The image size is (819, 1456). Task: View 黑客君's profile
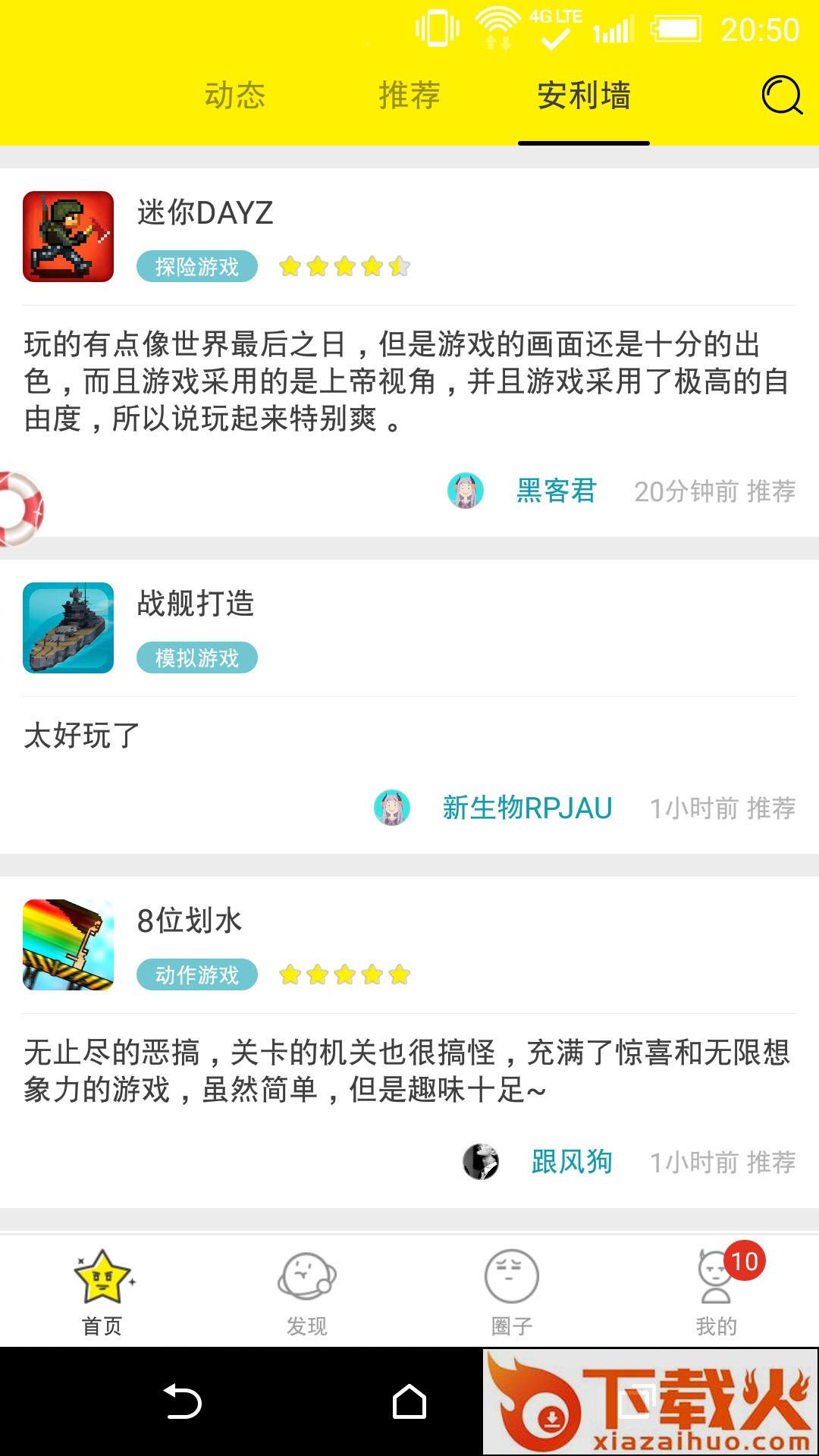coord(556,491)
